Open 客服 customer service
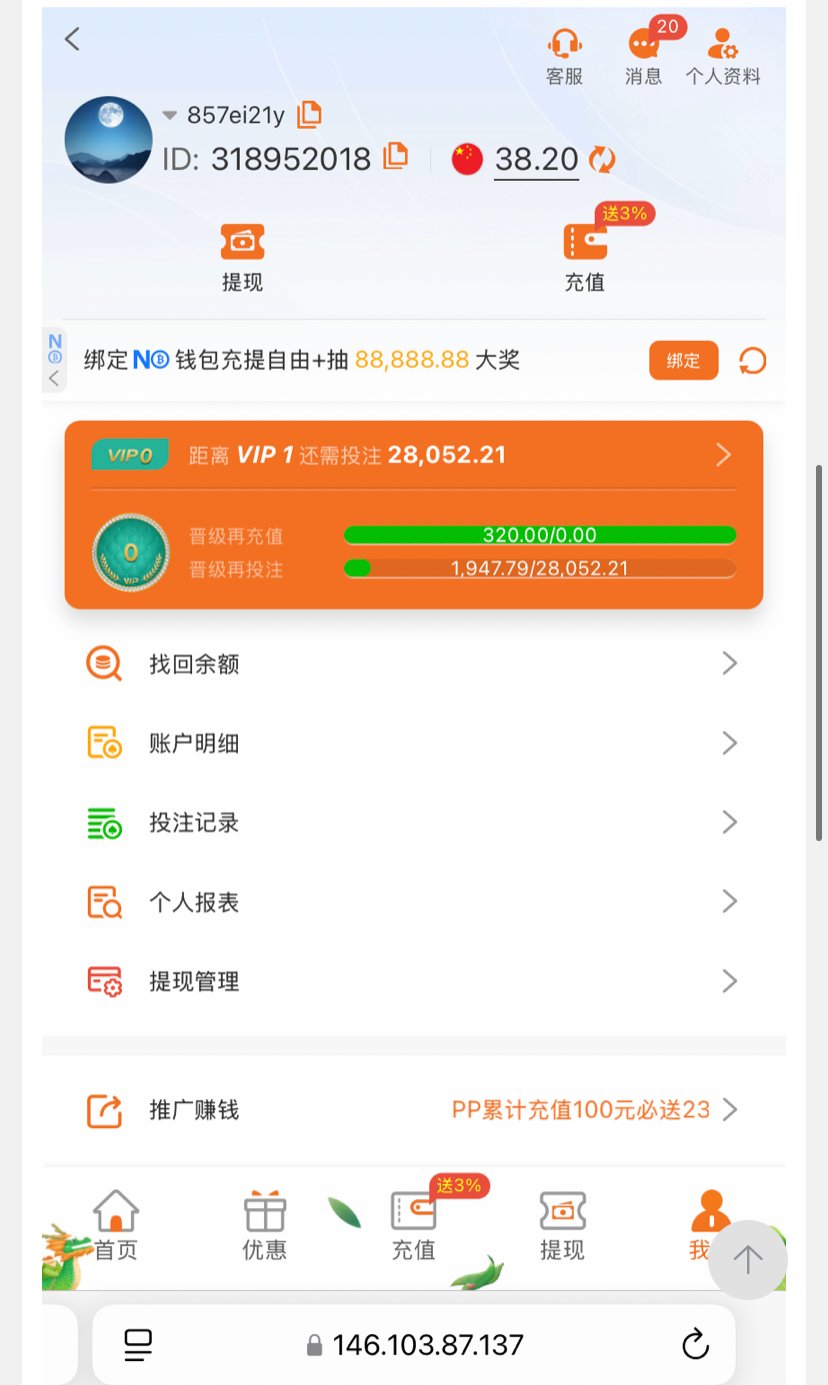 tap(564, 56)
